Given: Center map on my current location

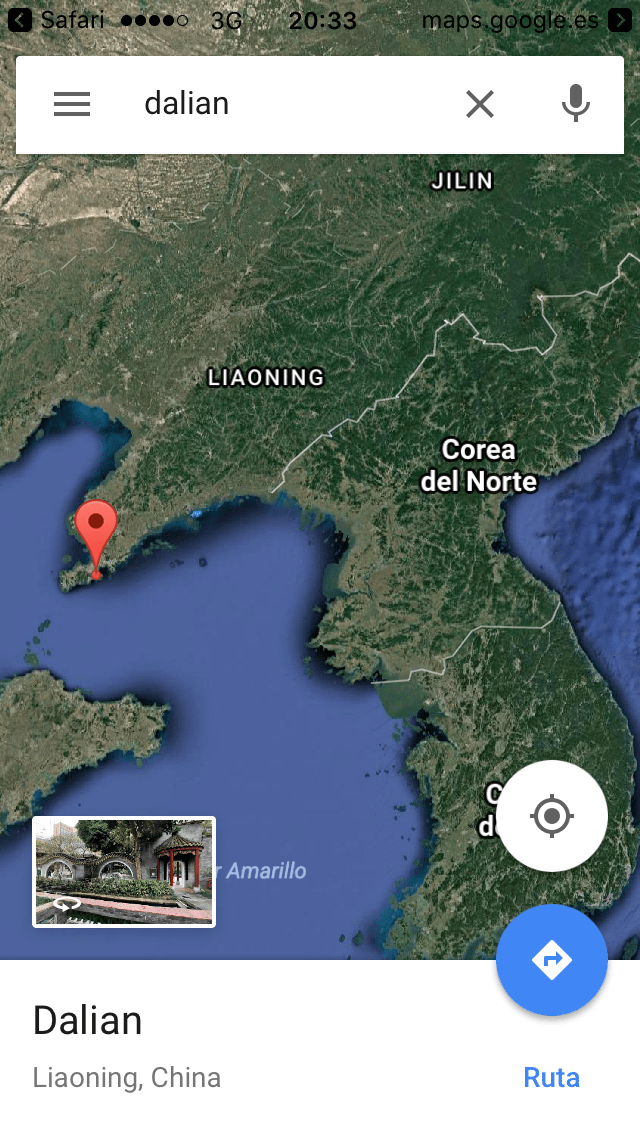Looking at the screenshot, I should (x=552, y=816).
